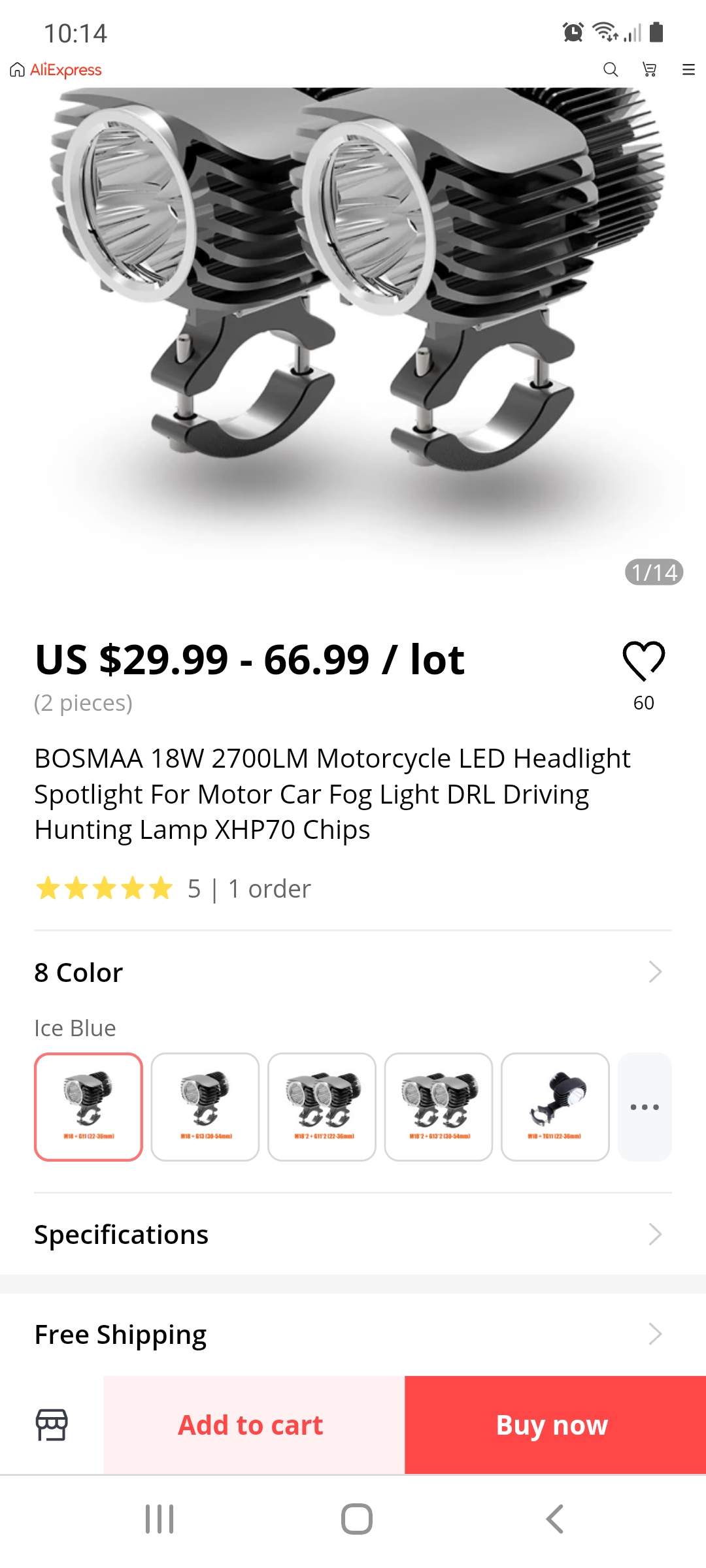The image size is (706, 1568).
Task: Open recent apps from navigation bar
Action: point(160,1519)
